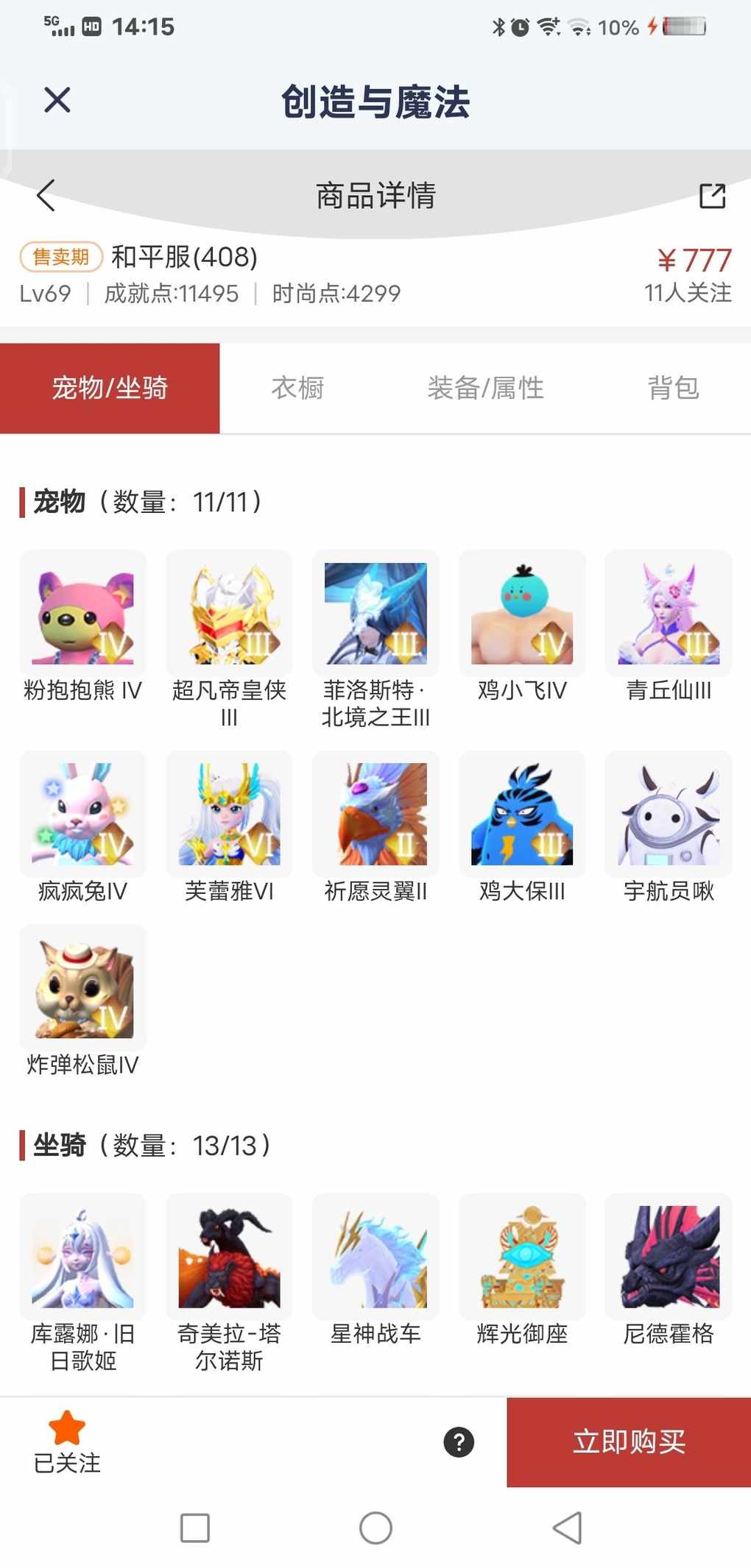
Task: Close the 创造与魔法 page
Action: click(57, 100)
